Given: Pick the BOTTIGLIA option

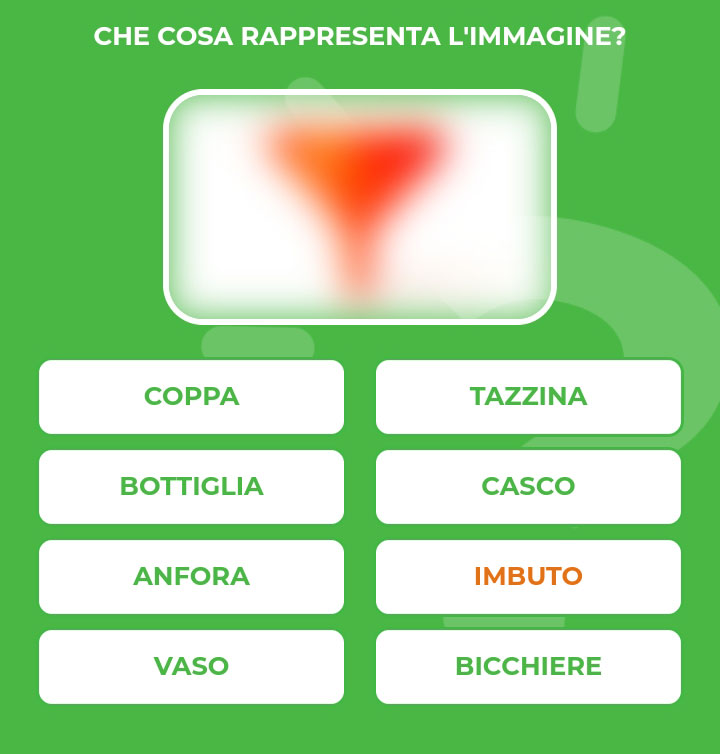Looking at the screenshot, I should coord(191,487).
